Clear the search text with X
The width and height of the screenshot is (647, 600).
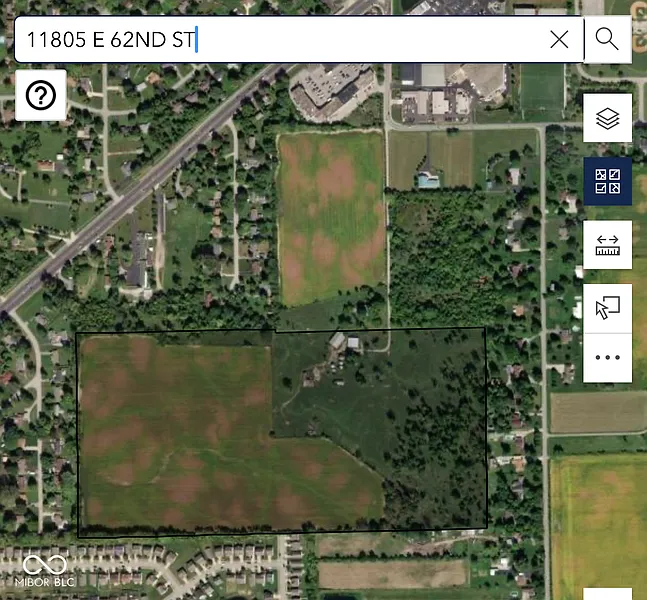coord(559,40)
